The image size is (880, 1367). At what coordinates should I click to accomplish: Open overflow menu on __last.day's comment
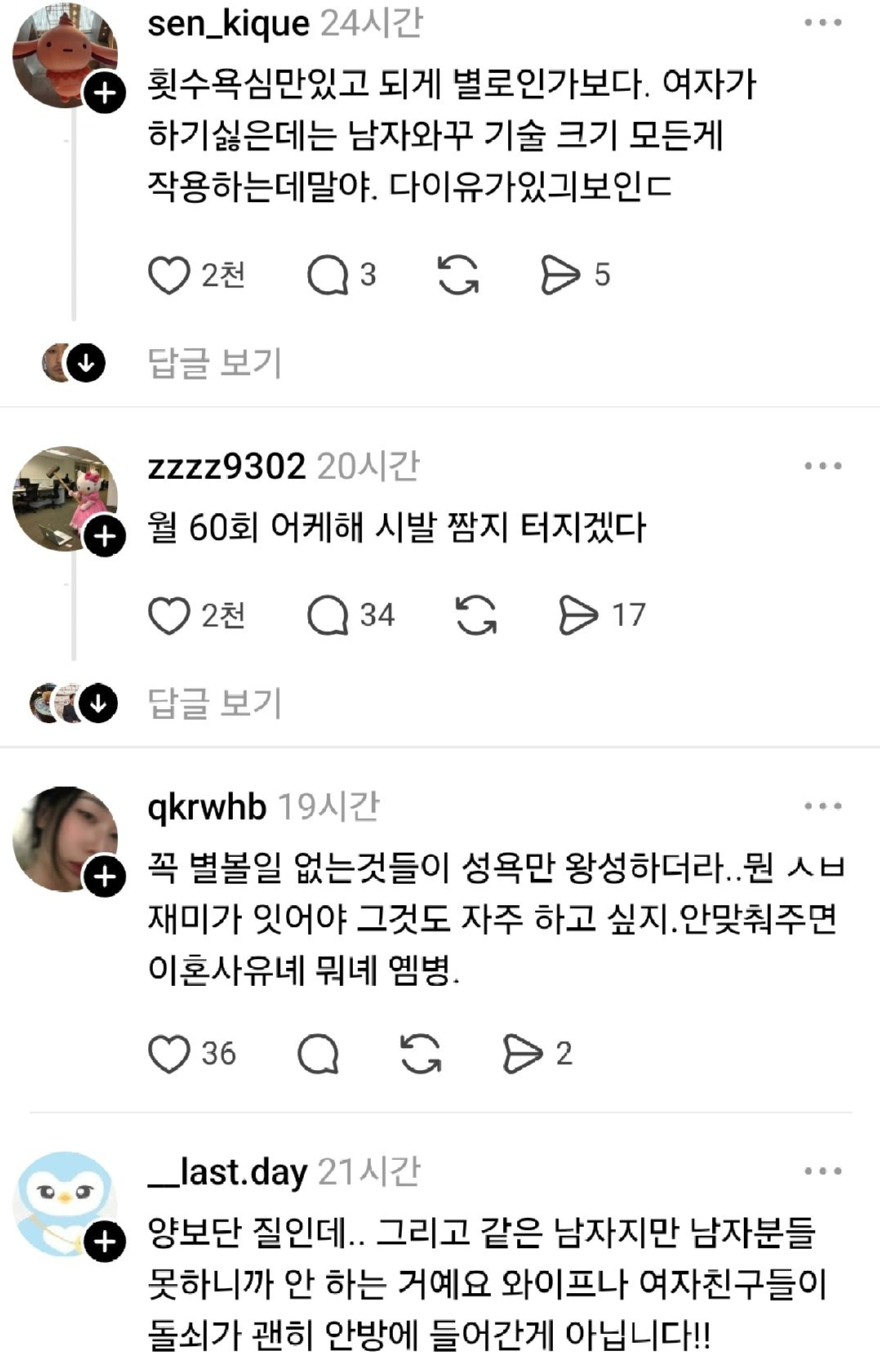(x=823, y=1172)
